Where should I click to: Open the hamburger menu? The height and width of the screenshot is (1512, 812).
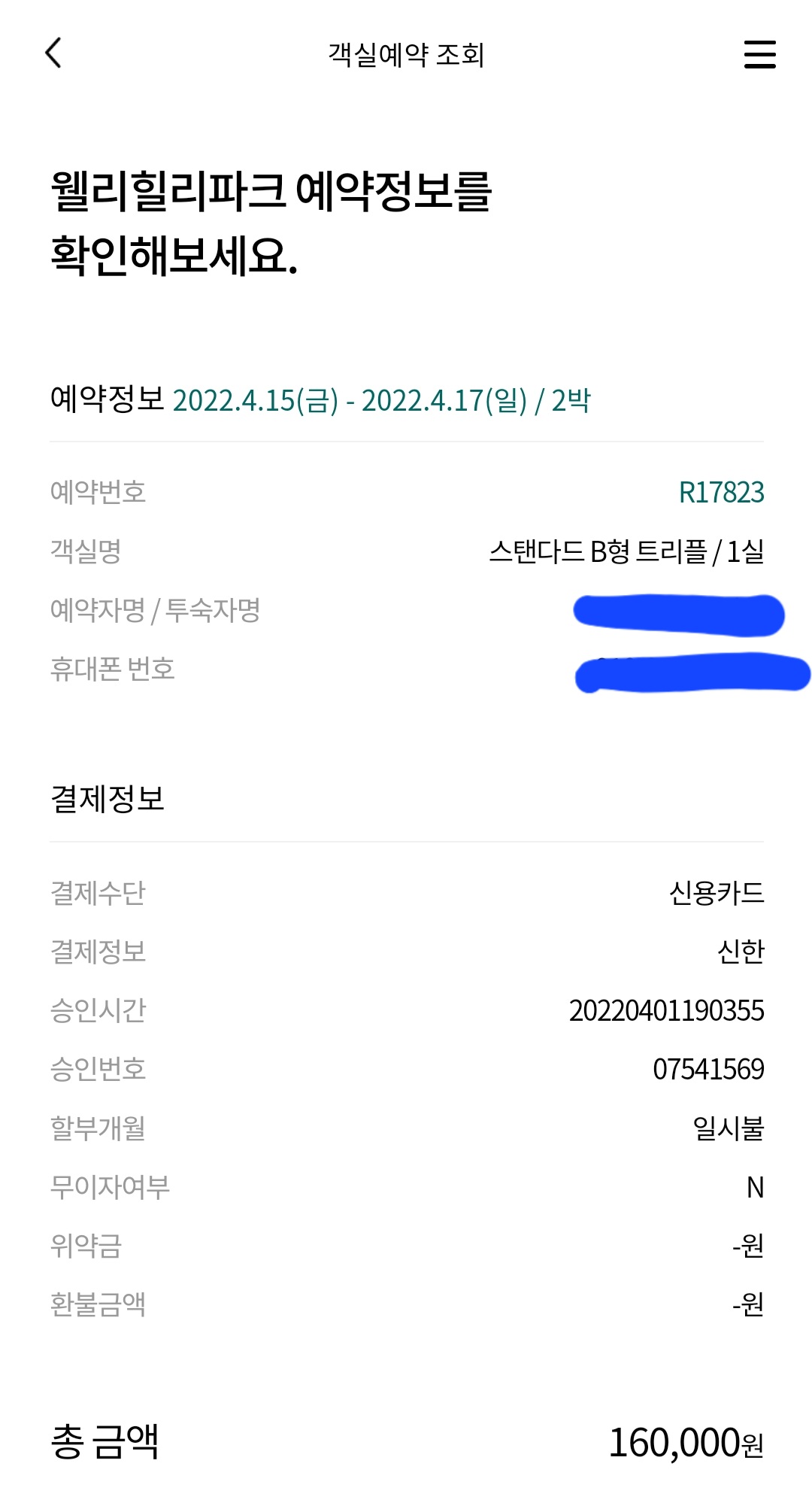759,54
